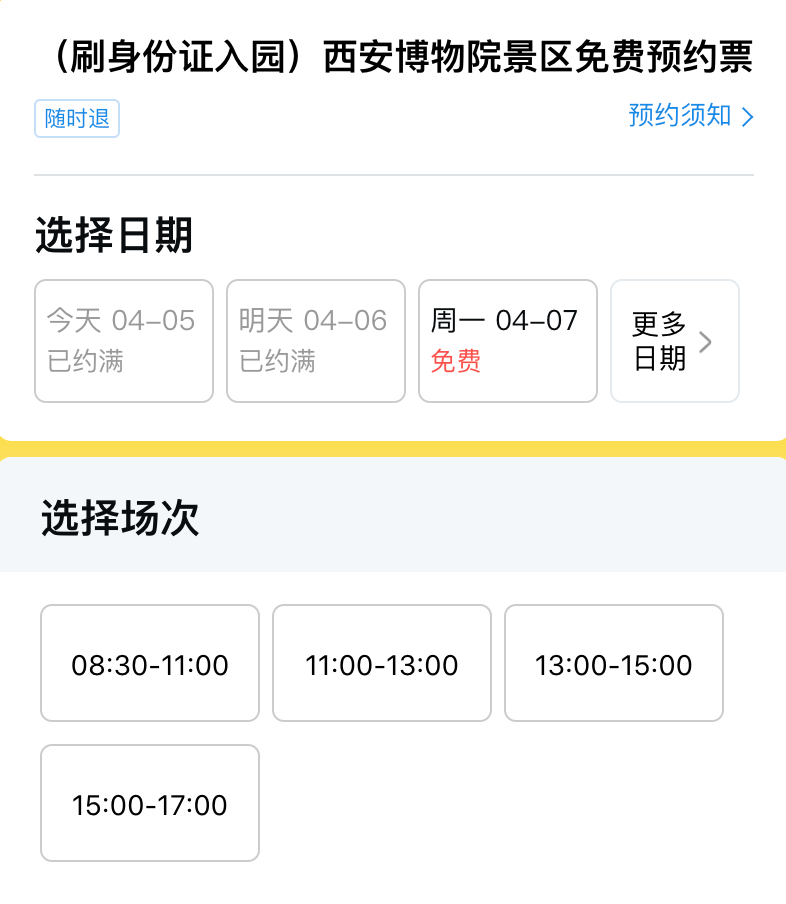Click the 选择日期 section heading

coord(113,236)
